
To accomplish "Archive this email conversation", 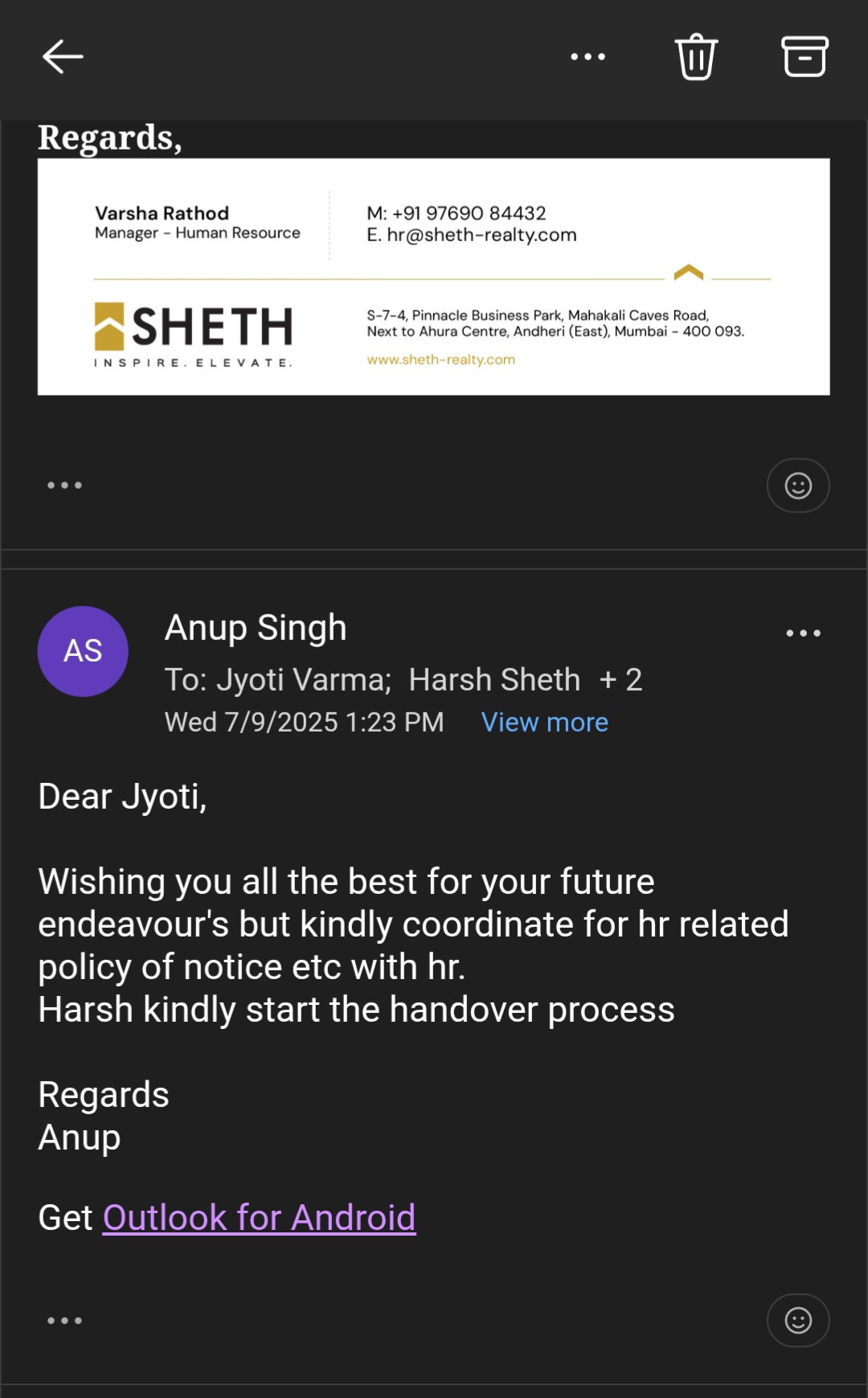I will 805,57.
